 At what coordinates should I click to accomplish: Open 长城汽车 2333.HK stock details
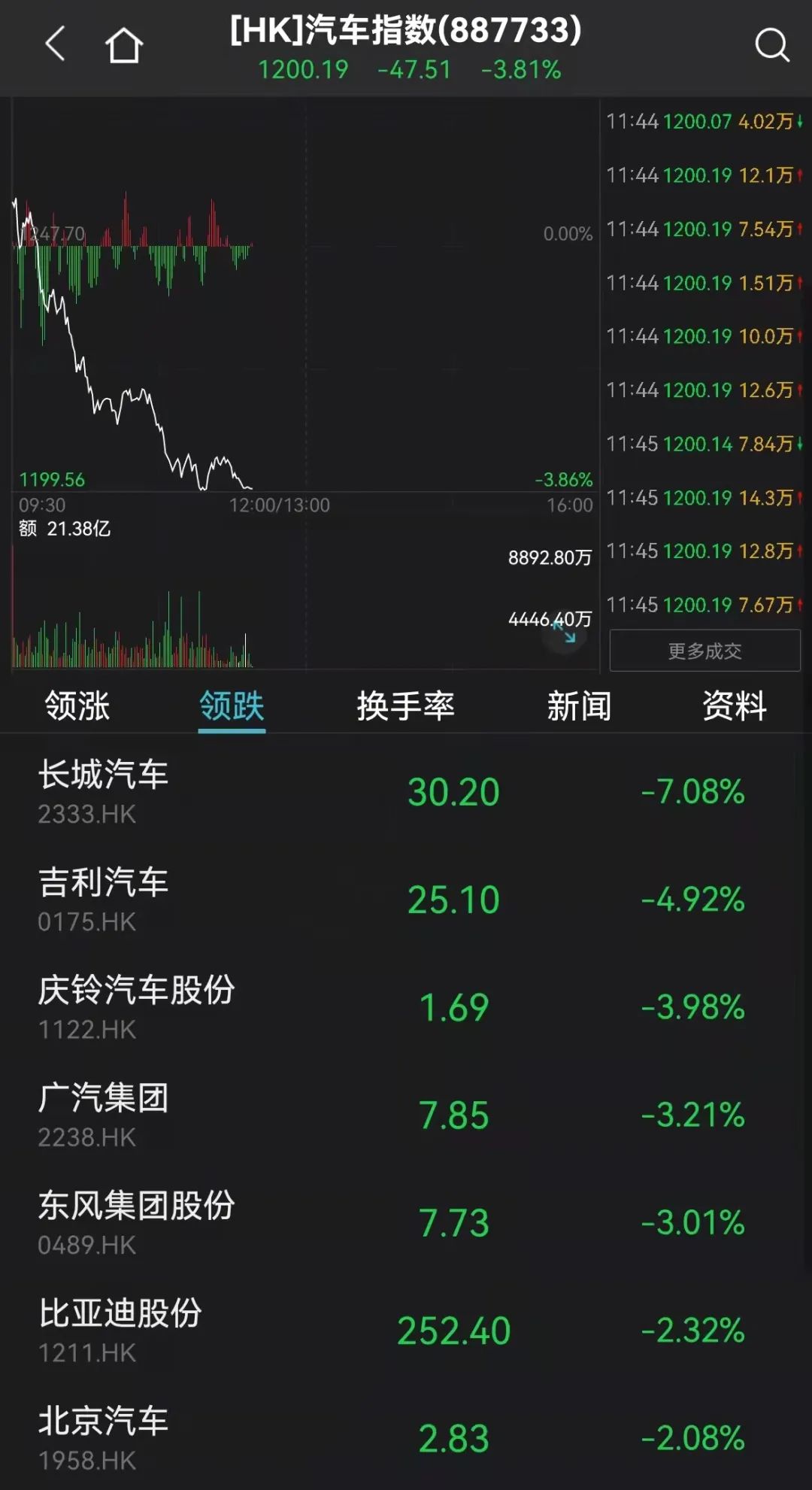pos(406,792)
